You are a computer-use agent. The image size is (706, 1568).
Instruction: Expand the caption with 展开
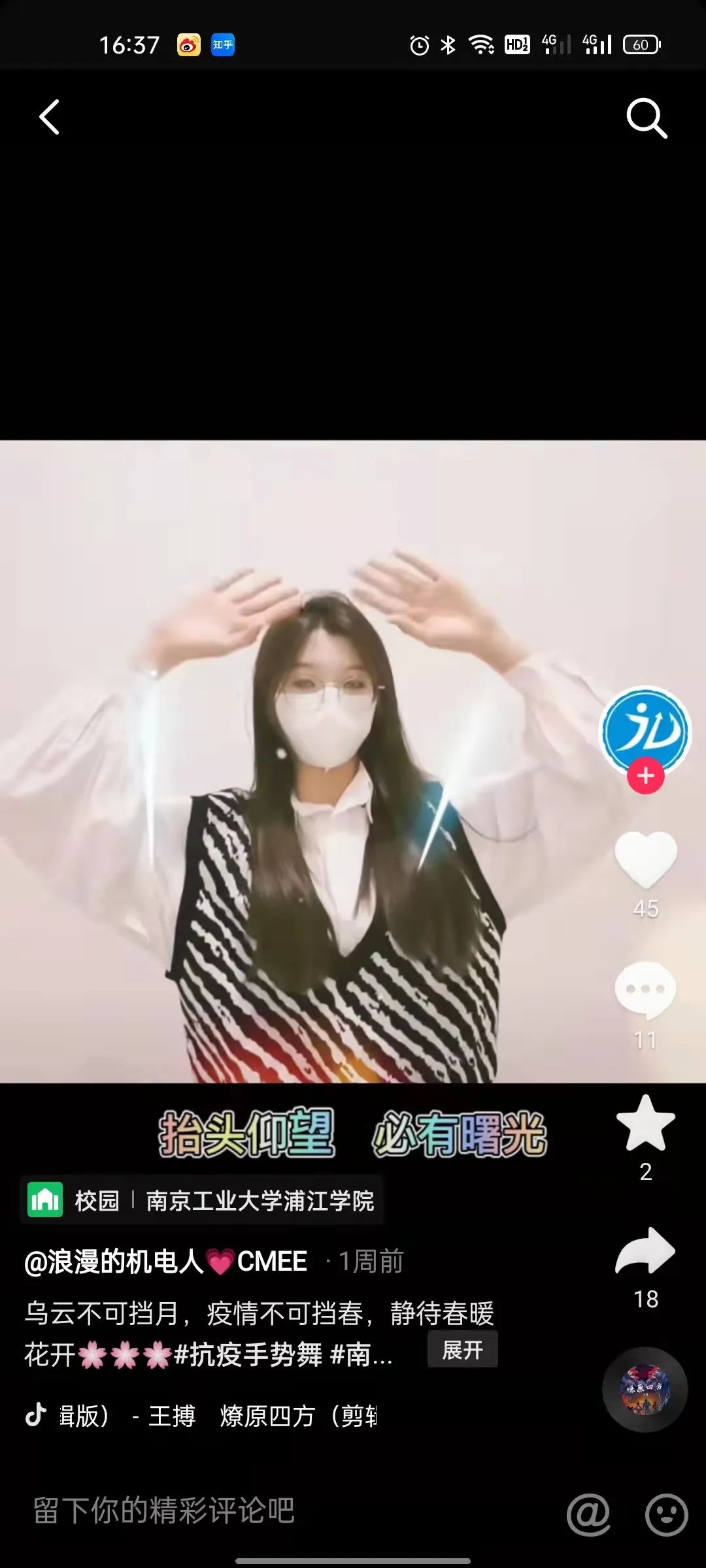coord(462,1350)
